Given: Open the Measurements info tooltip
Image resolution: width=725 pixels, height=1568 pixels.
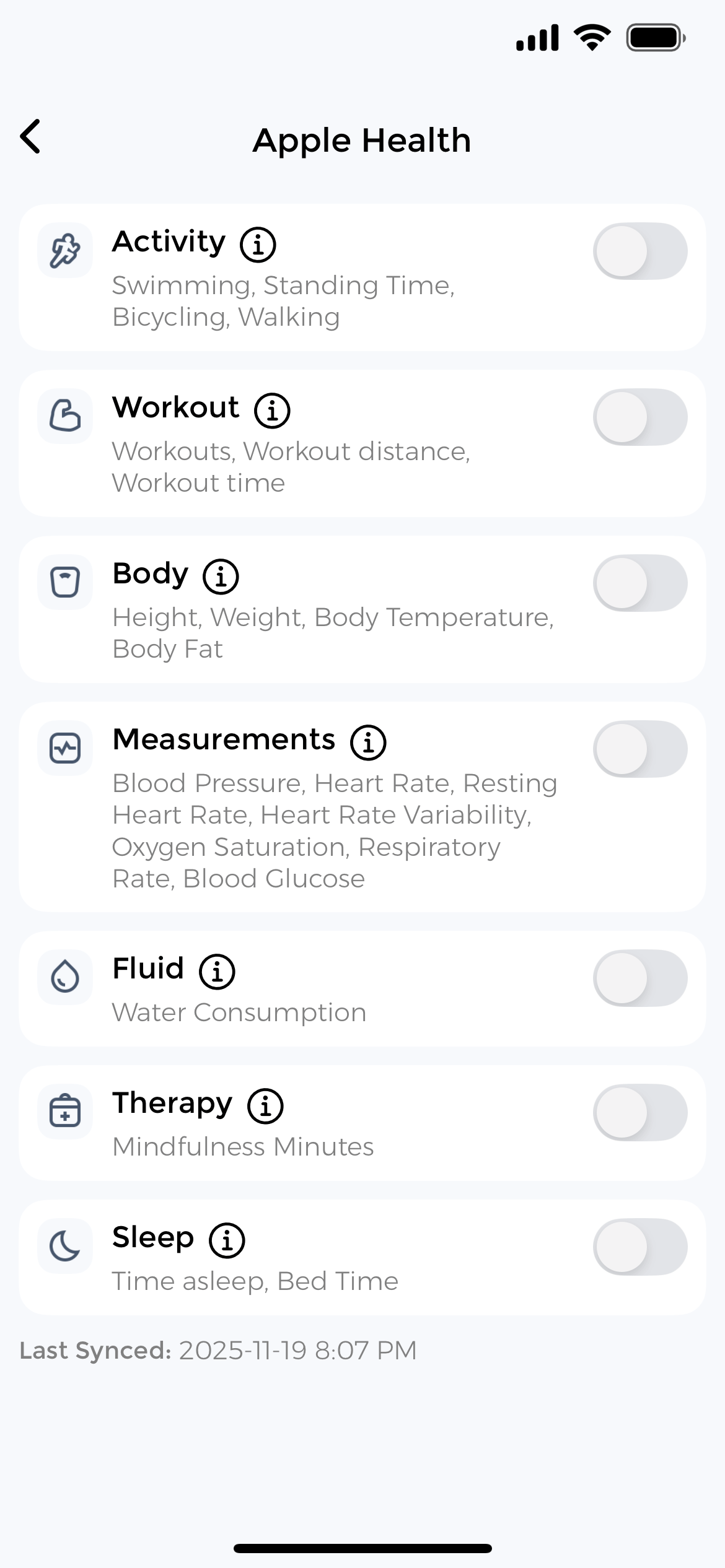Looking at the screenshot, I should [368, 742].
